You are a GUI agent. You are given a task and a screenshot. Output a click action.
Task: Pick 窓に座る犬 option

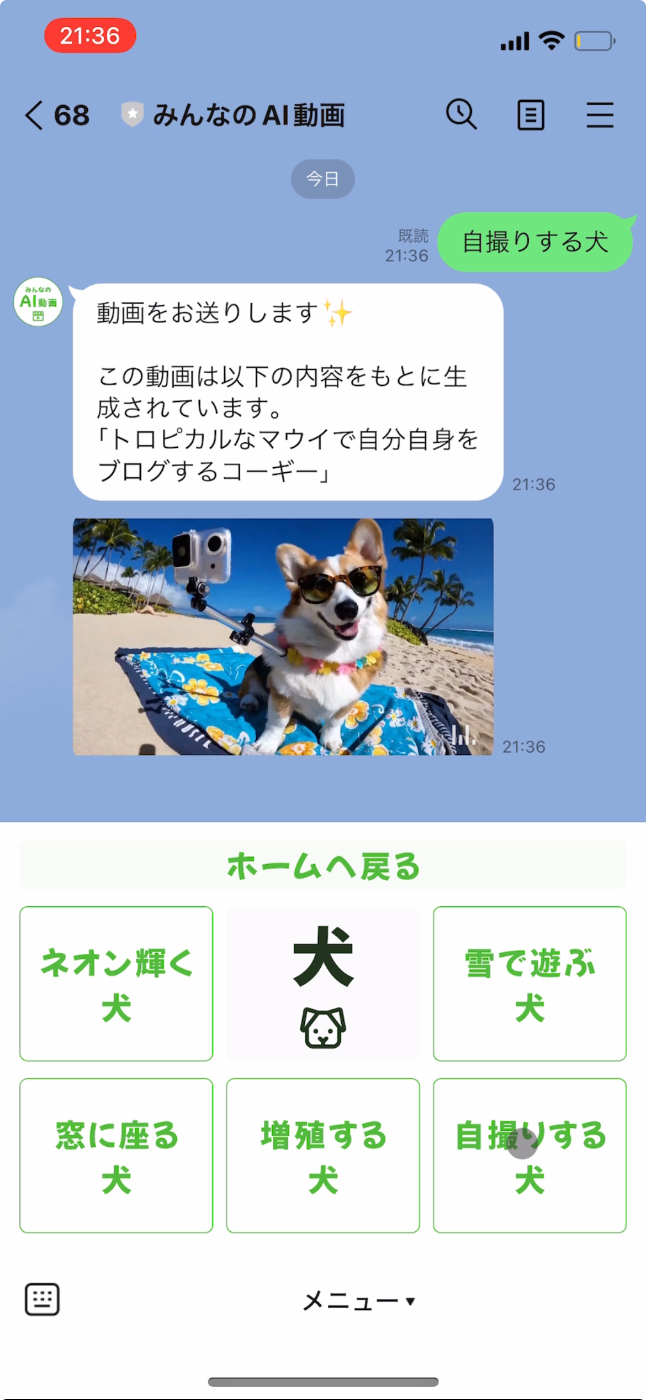[x=116, y=1156]
